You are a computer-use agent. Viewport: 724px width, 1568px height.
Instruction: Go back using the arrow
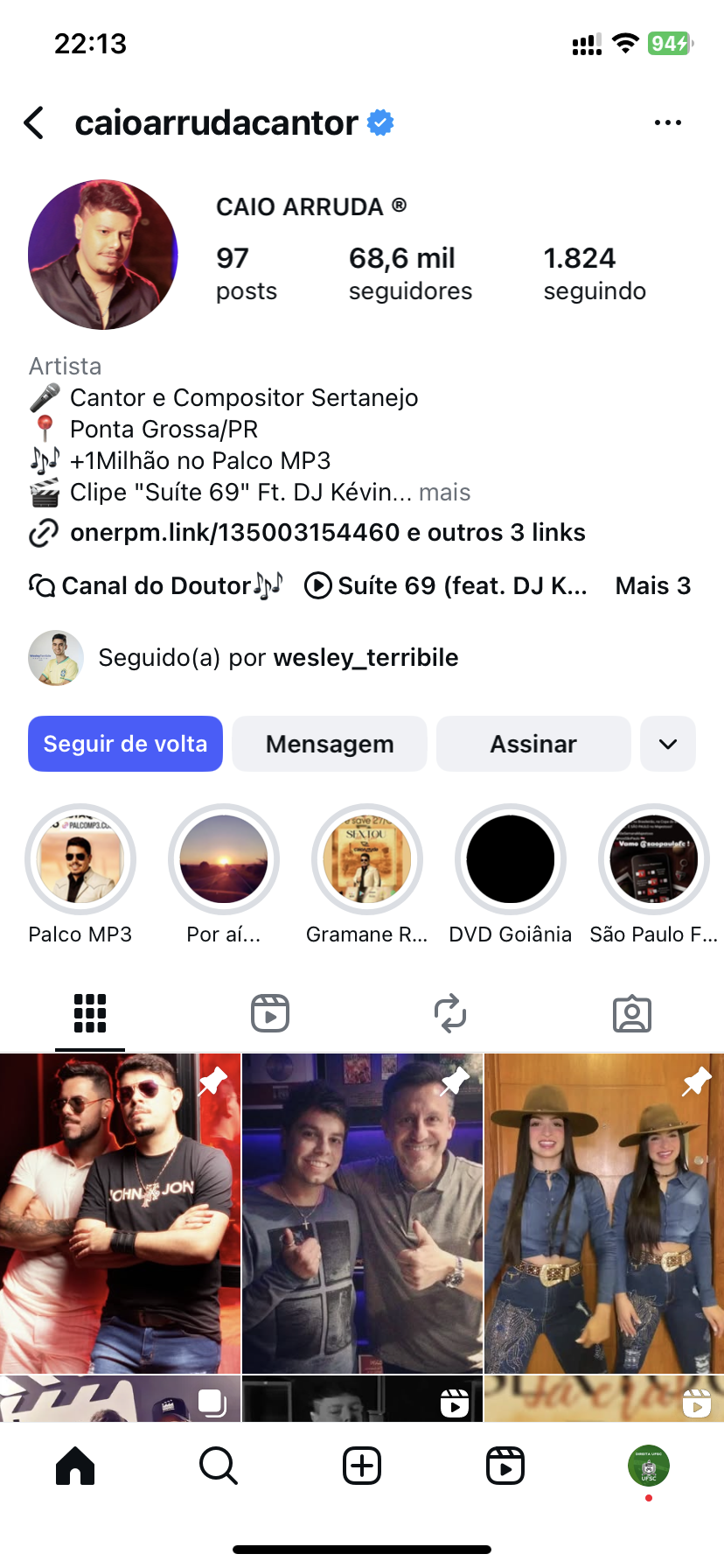[35, 123]
